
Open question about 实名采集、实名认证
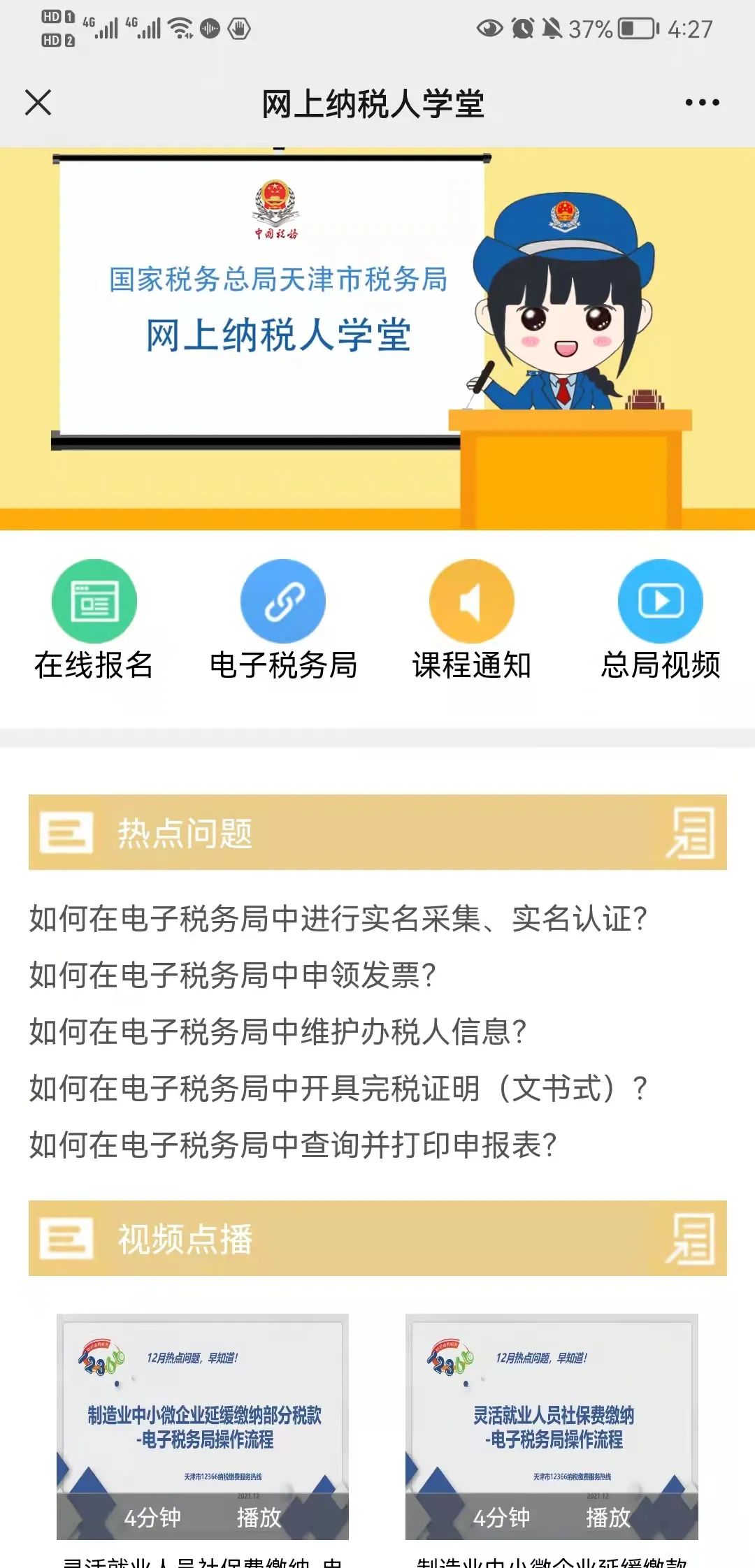click(x=338, y=918)
